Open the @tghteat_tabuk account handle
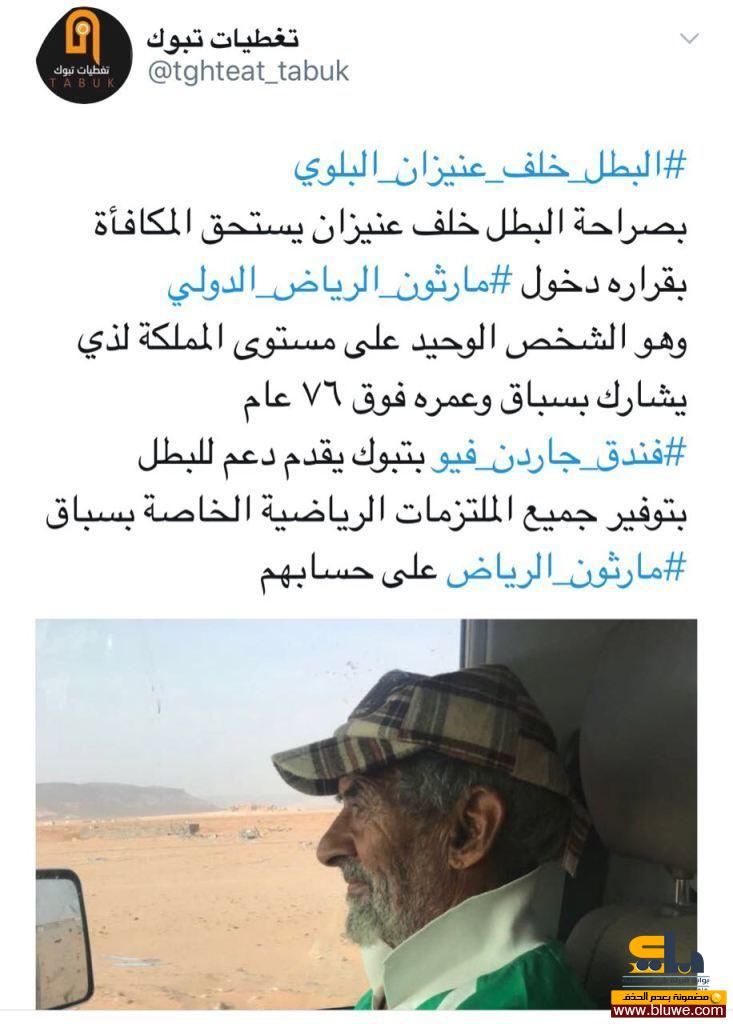Viewport: 733px width, 1024px height. click(x=248, y=72)
